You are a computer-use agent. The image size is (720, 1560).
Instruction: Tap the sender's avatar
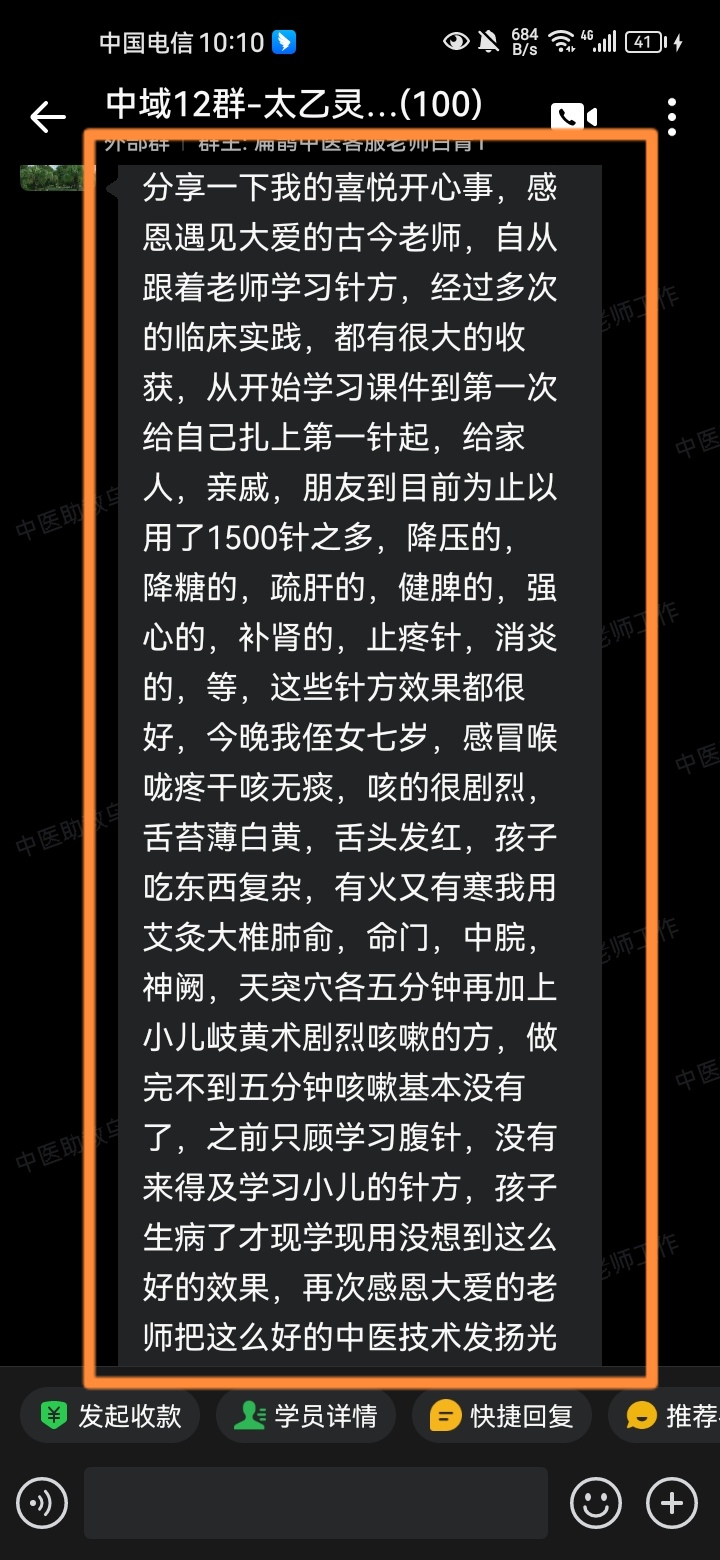(x=55, y=174)
